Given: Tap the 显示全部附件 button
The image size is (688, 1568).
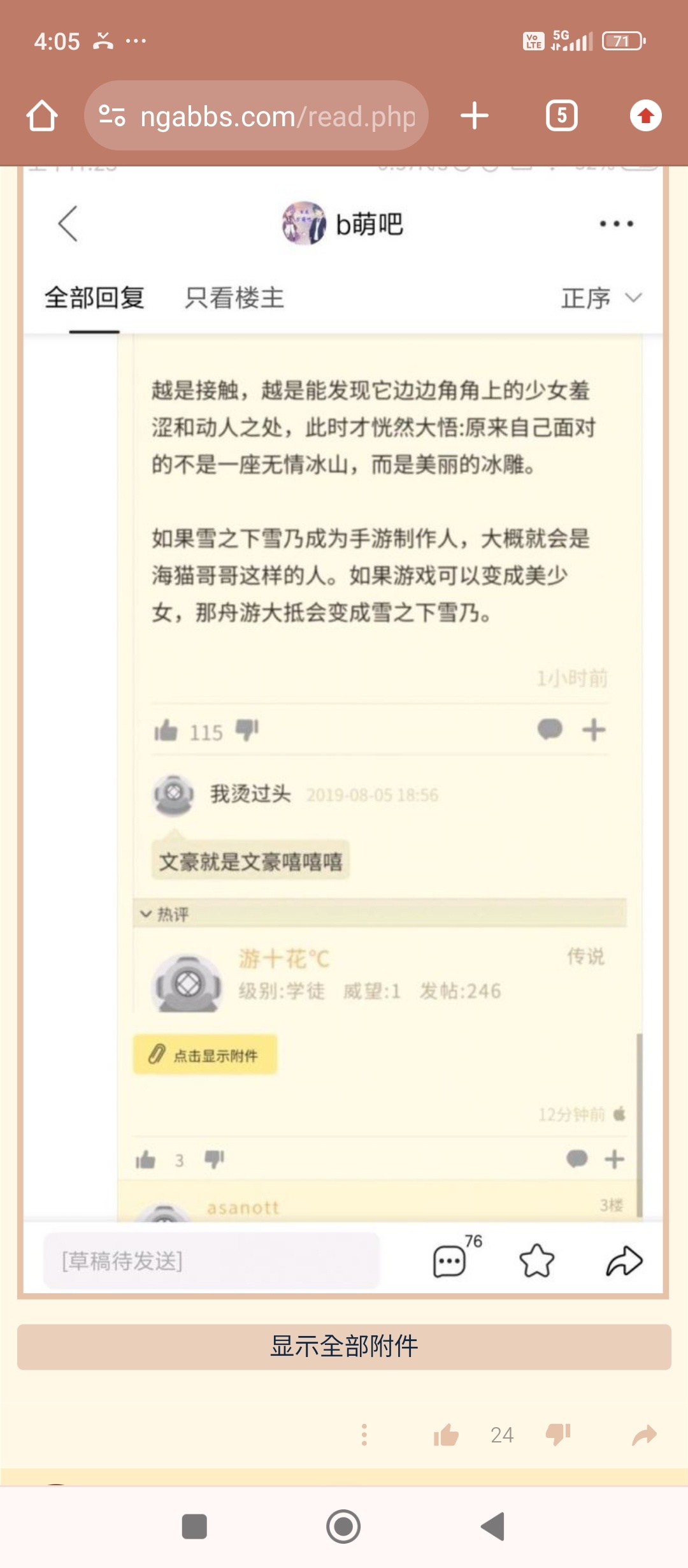Looking at the screenshot, I should coord(344,1347).
